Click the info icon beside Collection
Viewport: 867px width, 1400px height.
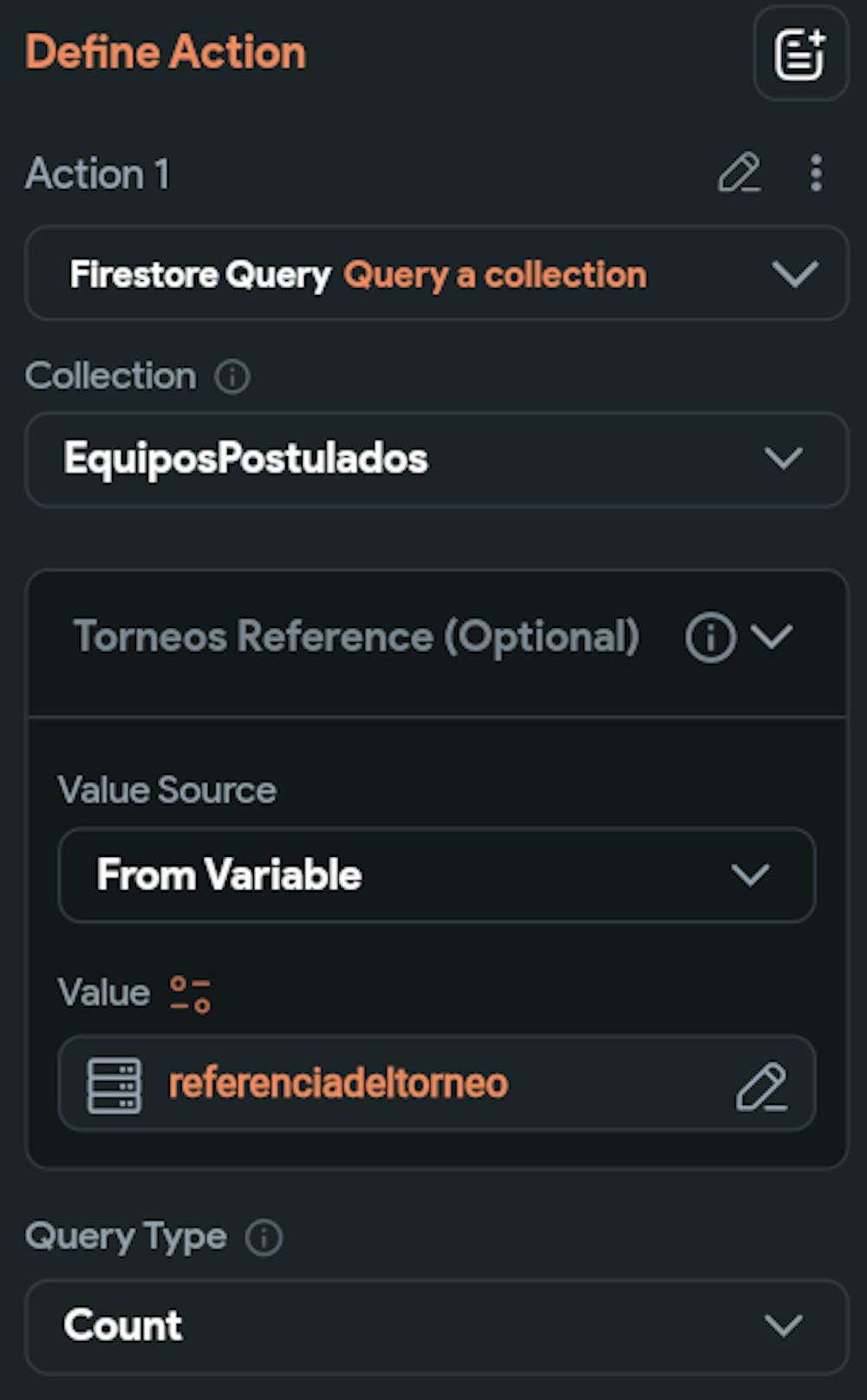click(x=231, y=376)
